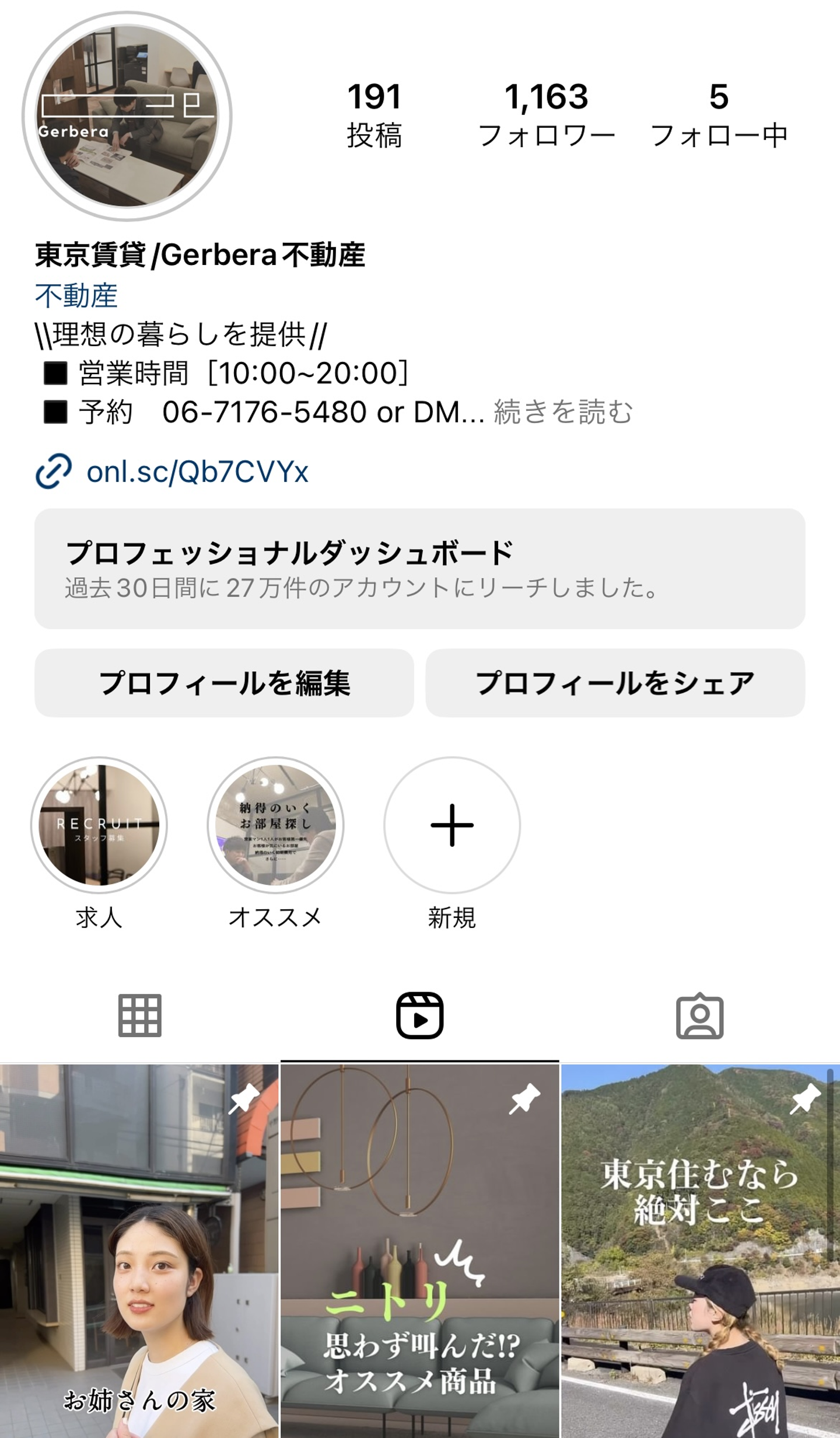Switch to the tagged posts tab
The width and height of the screenshot is (840, 1438).
(699, 1016)
